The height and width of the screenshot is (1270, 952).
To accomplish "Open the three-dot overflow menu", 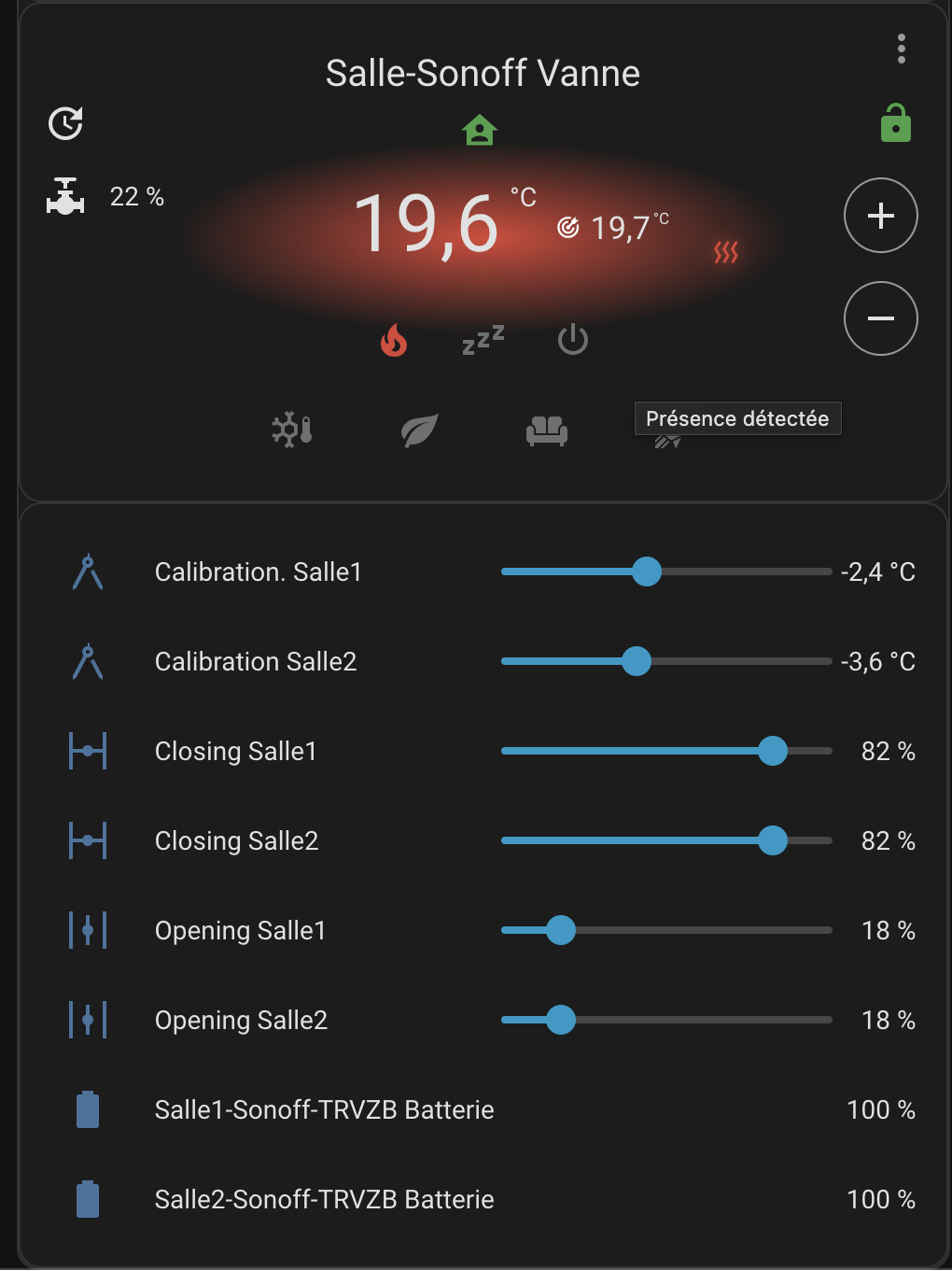I will coord(901,49).
